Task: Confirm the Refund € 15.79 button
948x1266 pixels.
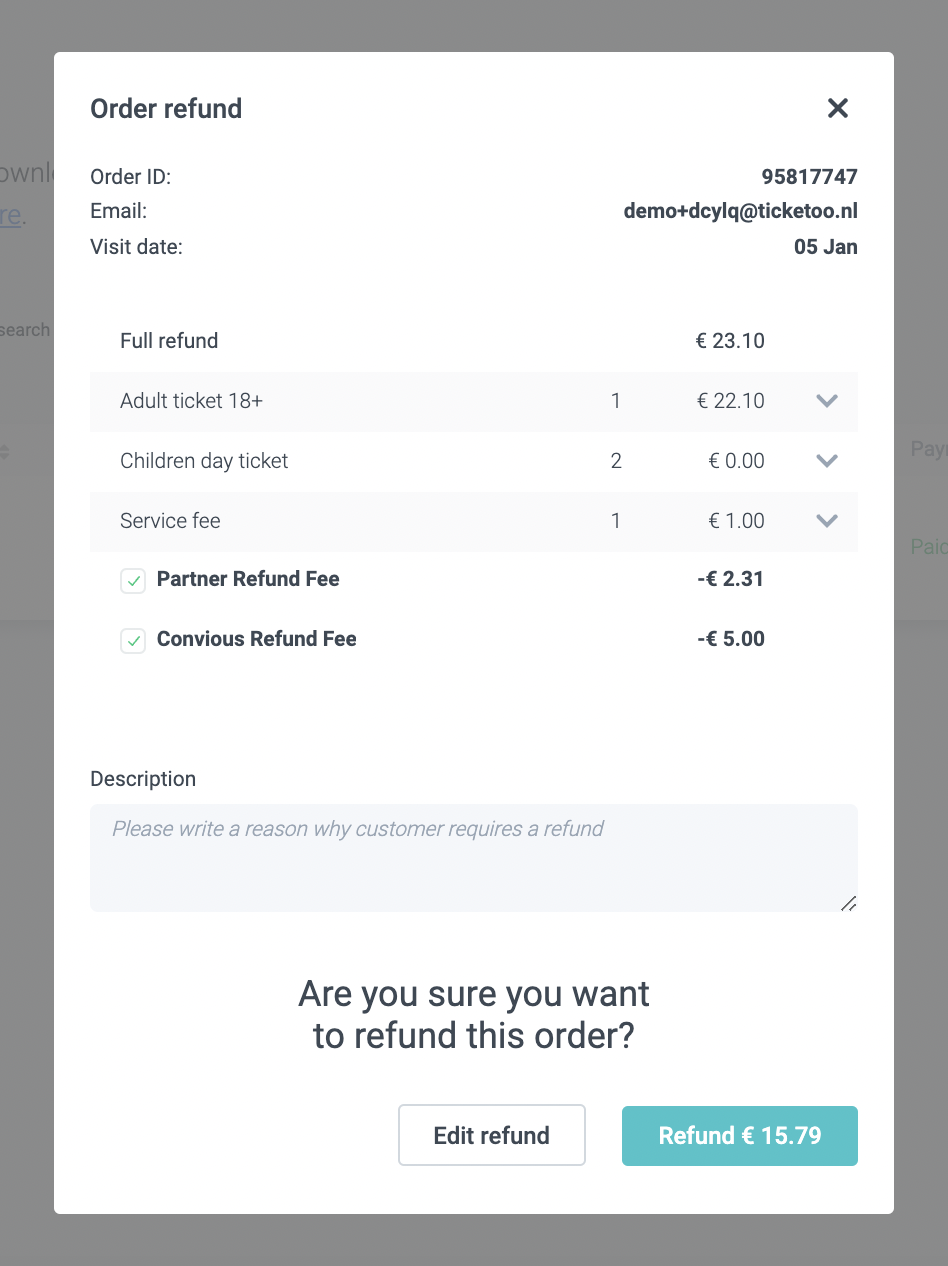Action: [x=739, y=1135]
